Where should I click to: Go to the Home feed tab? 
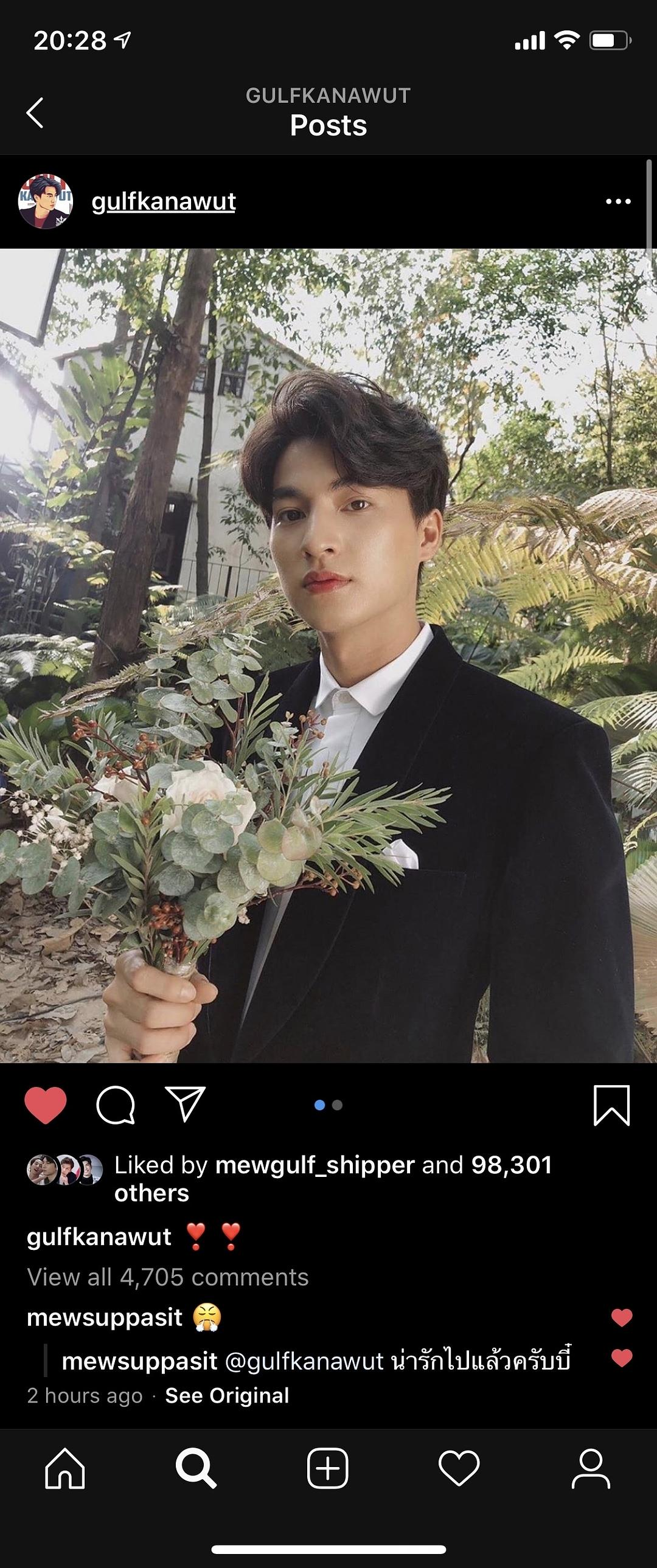(65, 1468)
